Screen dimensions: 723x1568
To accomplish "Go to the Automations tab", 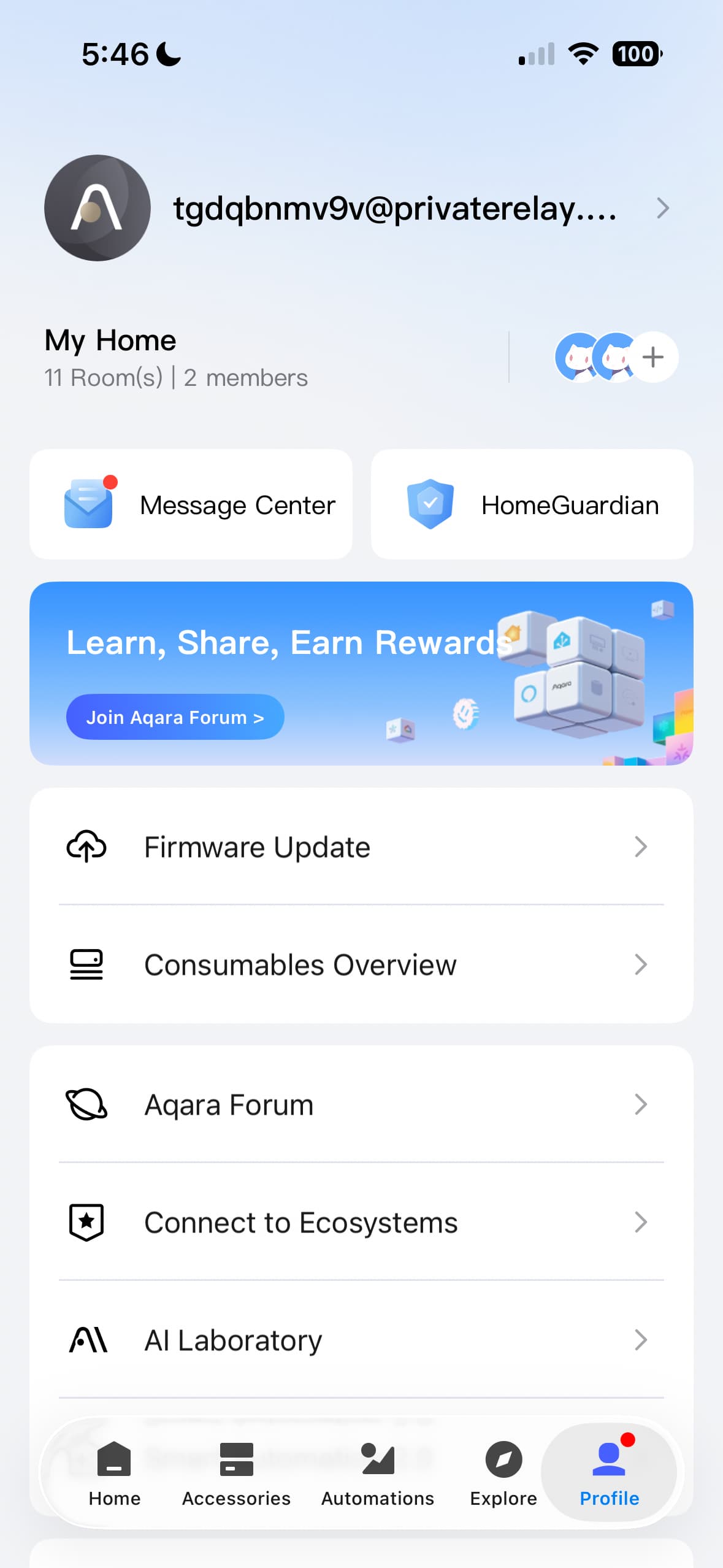I will click(378, 1472).
